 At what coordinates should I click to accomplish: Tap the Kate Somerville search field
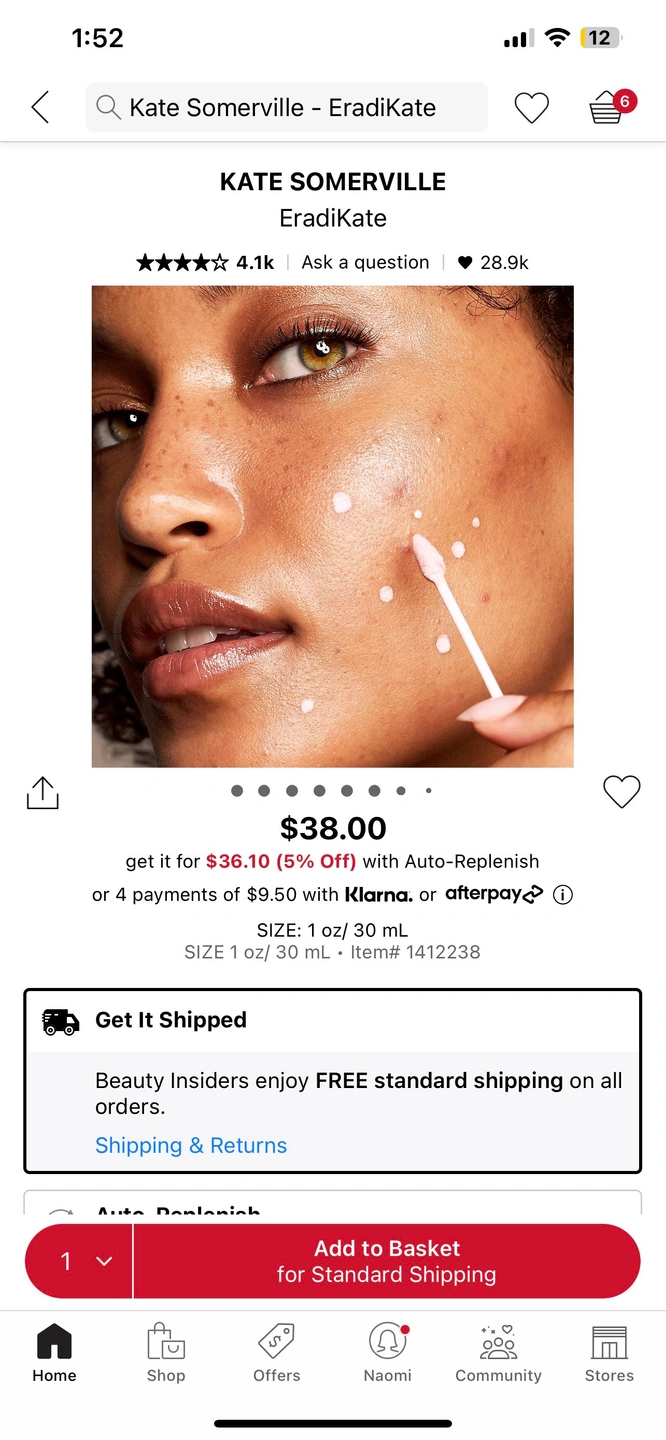point(286,107)
